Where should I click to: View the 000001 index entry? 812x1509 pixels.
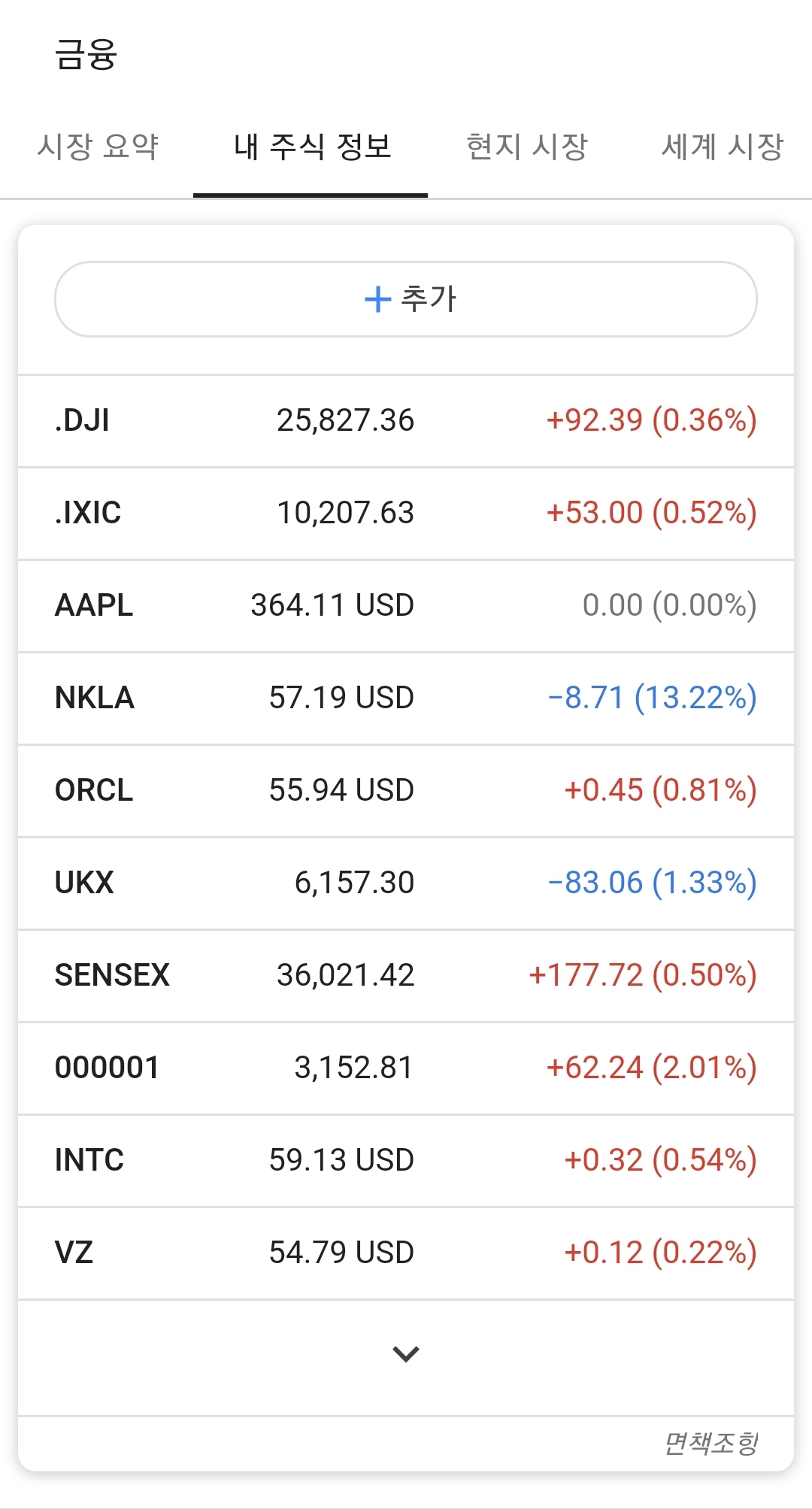pyautogui.click(x=406, y=1068)
